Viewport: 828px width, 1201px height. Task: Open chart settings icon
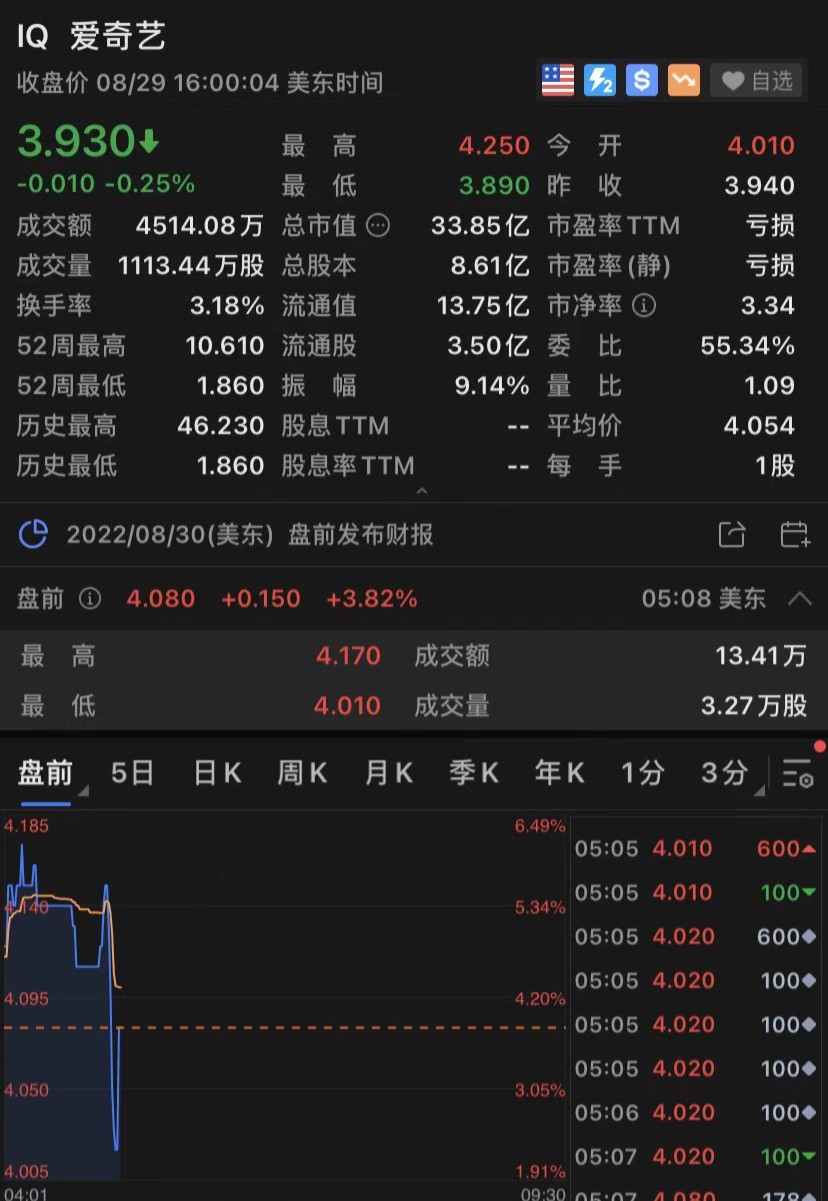(797, 774)
